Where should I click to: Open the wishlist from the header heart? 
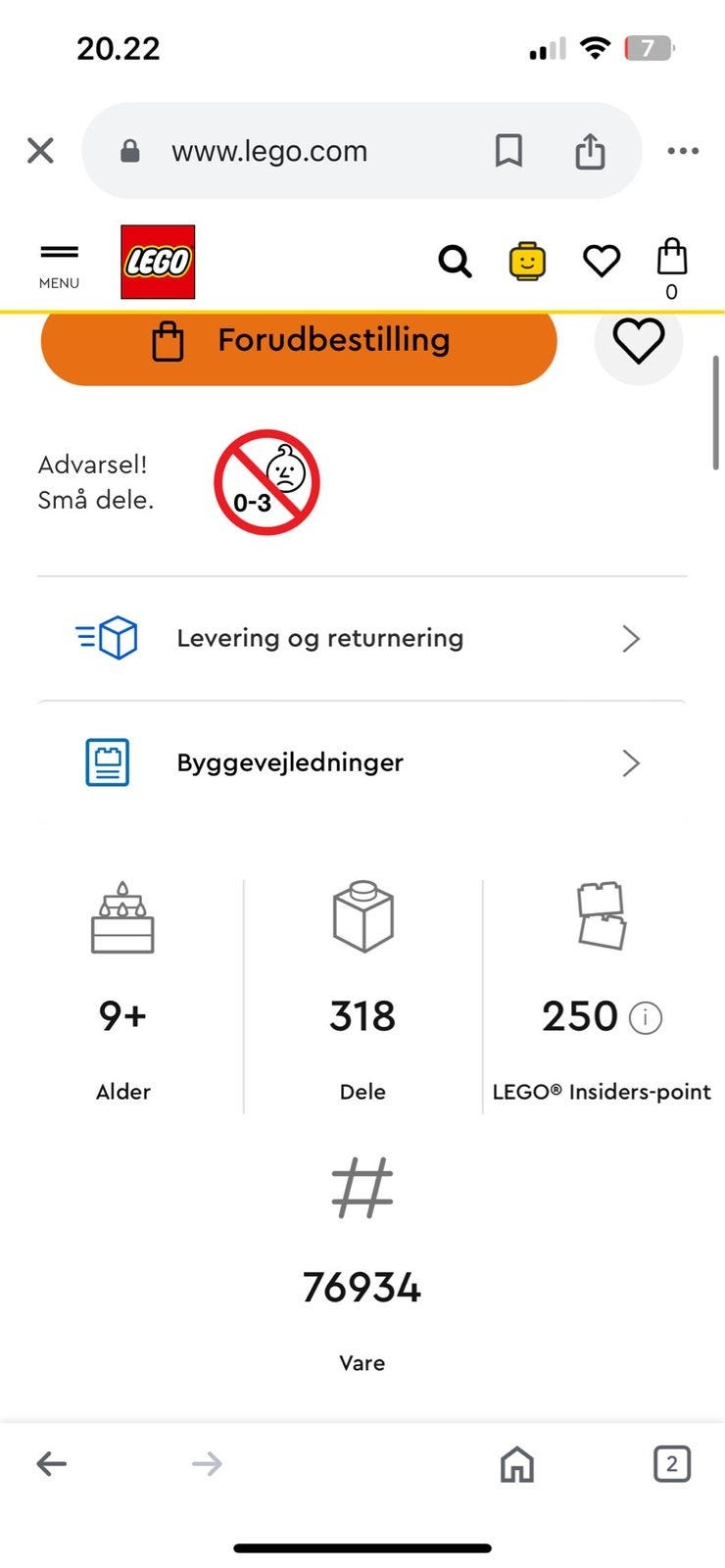[x=602, y=262]
